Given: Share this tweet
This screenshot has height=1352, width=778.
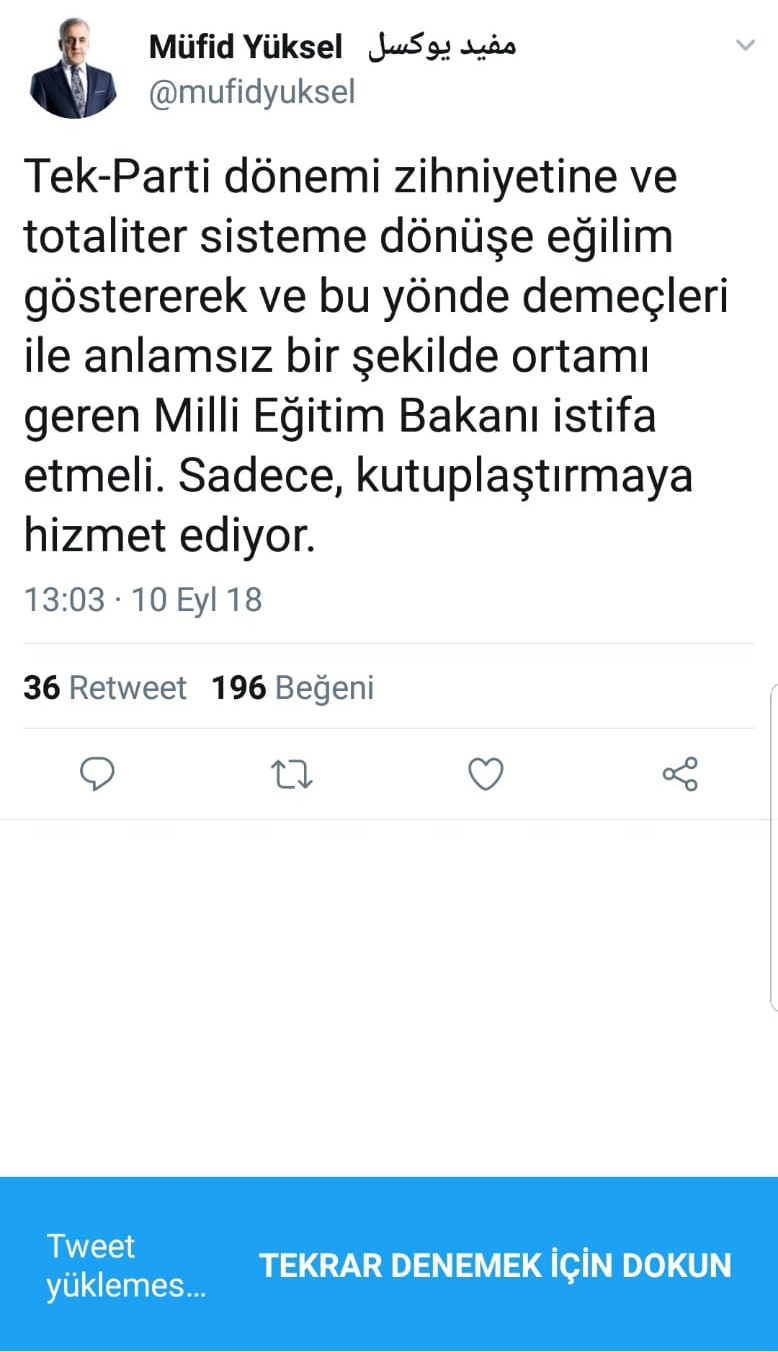Looking at the screenshot, I should coord(680,774).
